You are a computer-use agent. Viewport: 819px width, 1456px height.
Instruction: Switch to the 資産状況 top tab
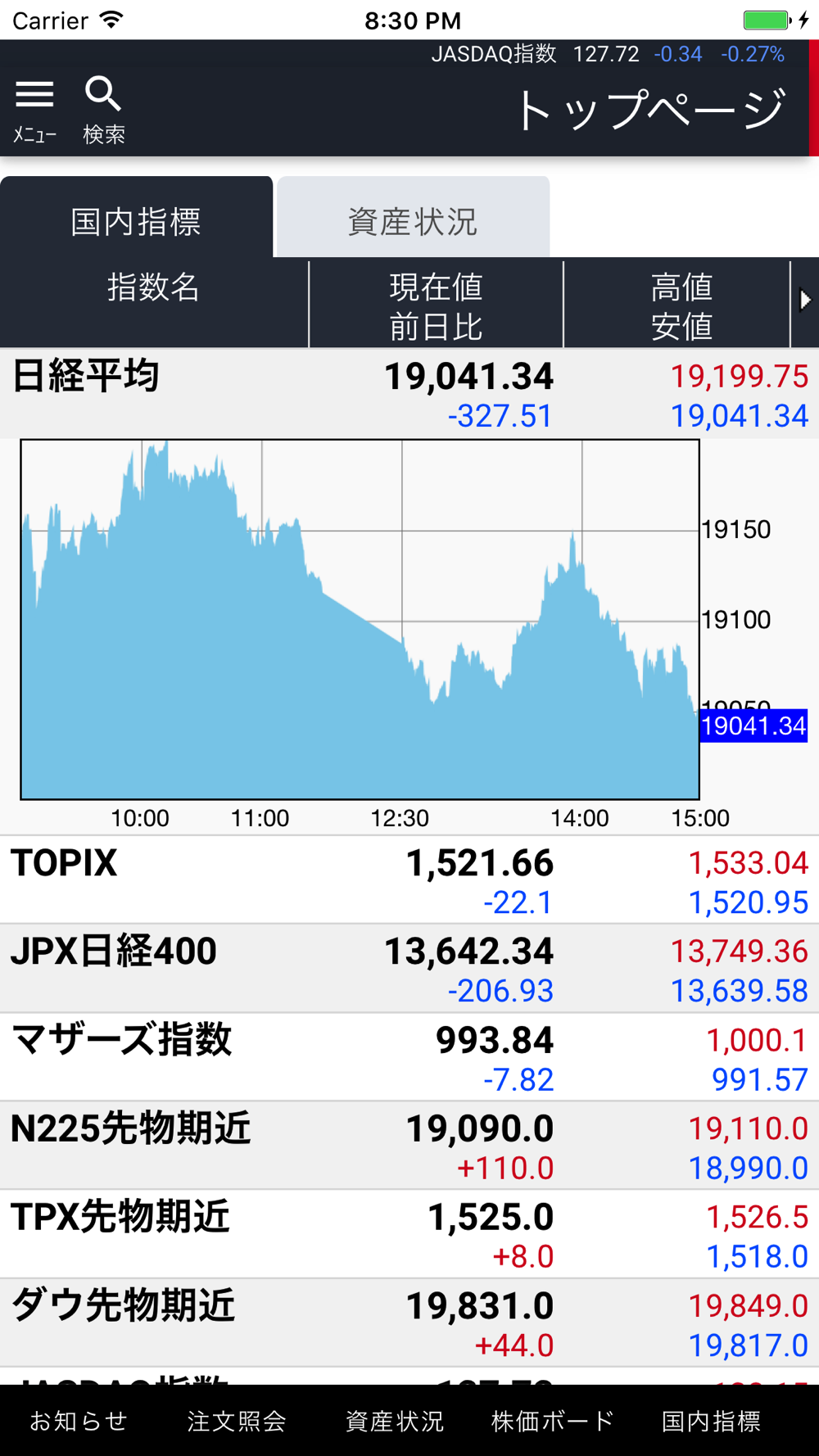coord(413,217)
